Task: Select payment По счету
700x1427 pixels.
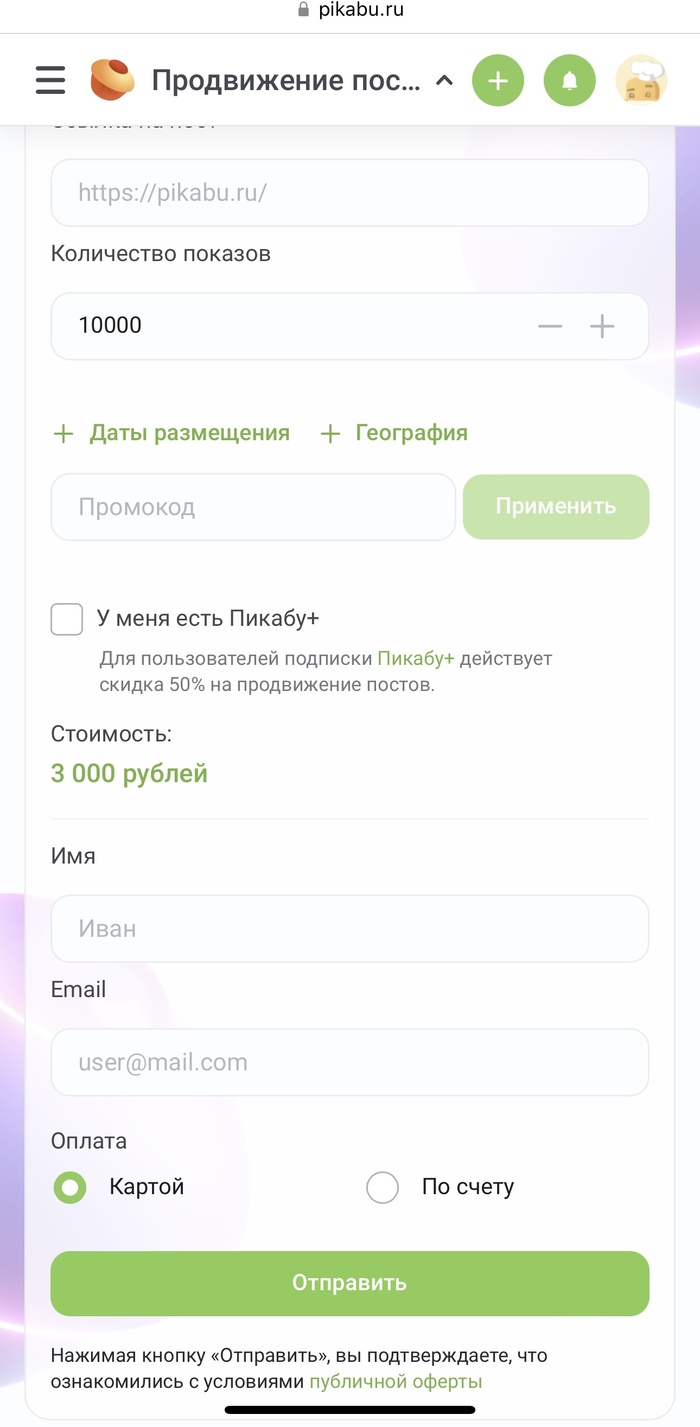Action: (x=383, y=1188)
